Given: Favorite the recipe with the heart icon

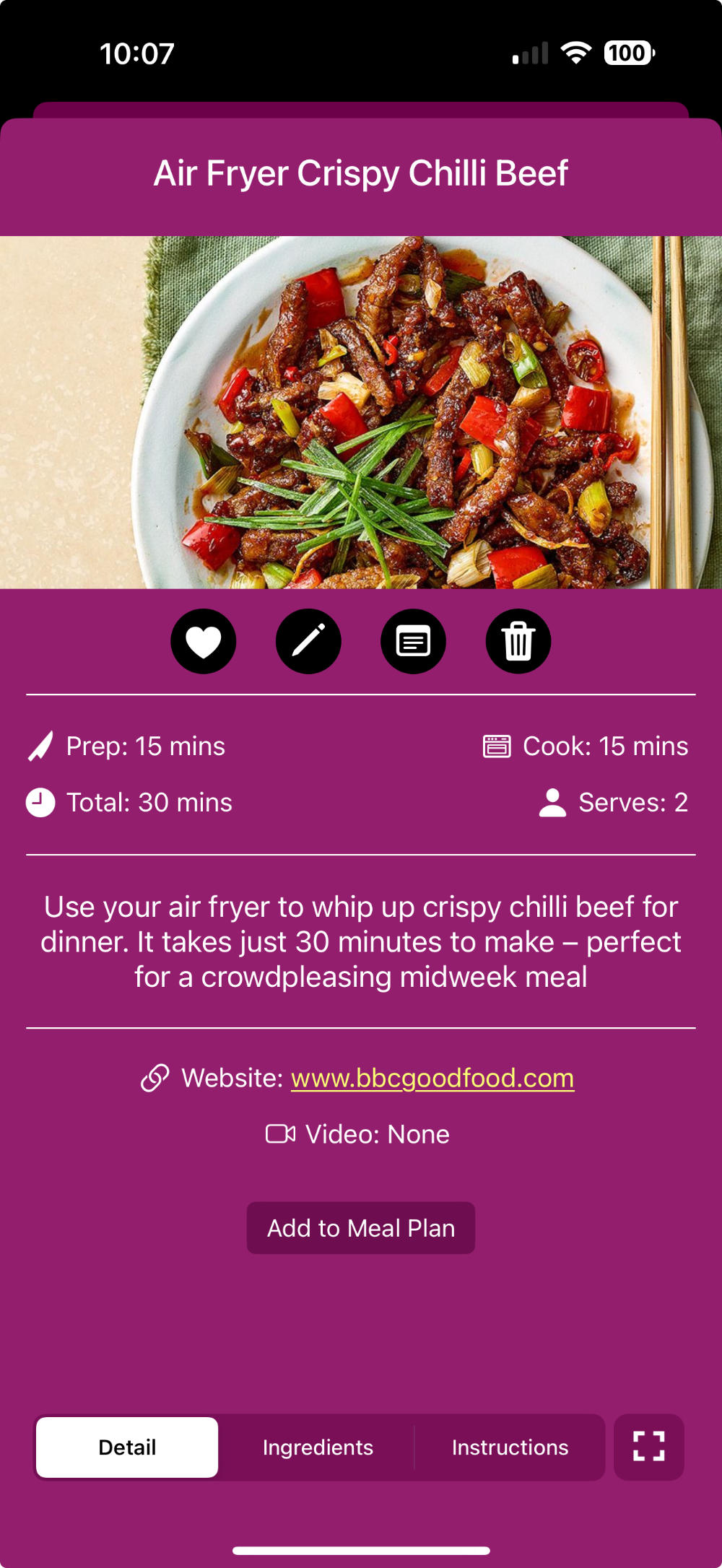Looking at the screenshot, I should [203, 641].
